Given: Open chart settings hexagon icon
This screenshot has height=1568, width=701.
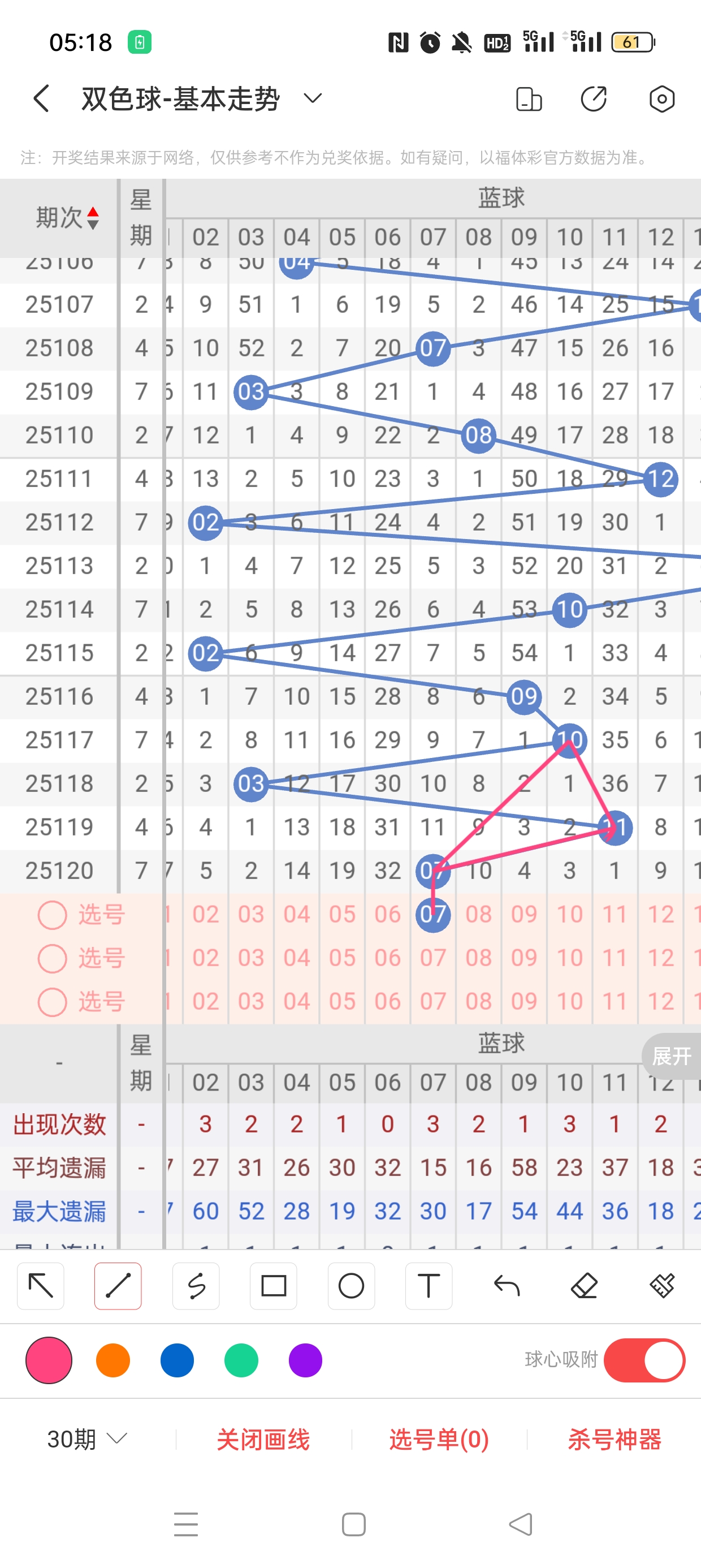Looking at the screenshot, I should 661,99.
